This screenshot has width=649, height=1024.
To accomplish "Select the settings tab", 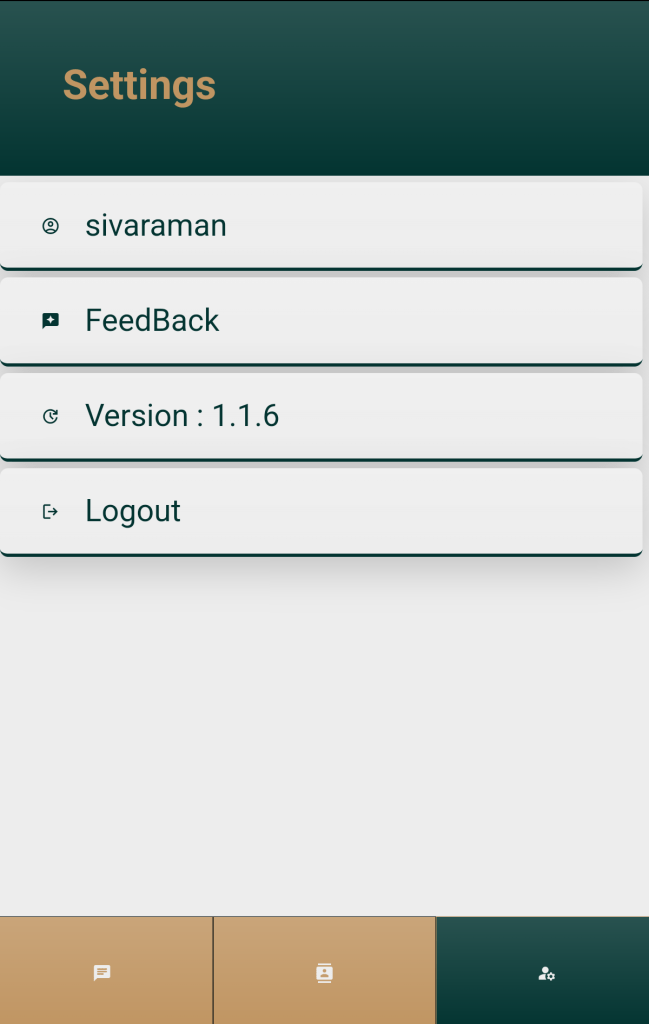I will point(545,972).
